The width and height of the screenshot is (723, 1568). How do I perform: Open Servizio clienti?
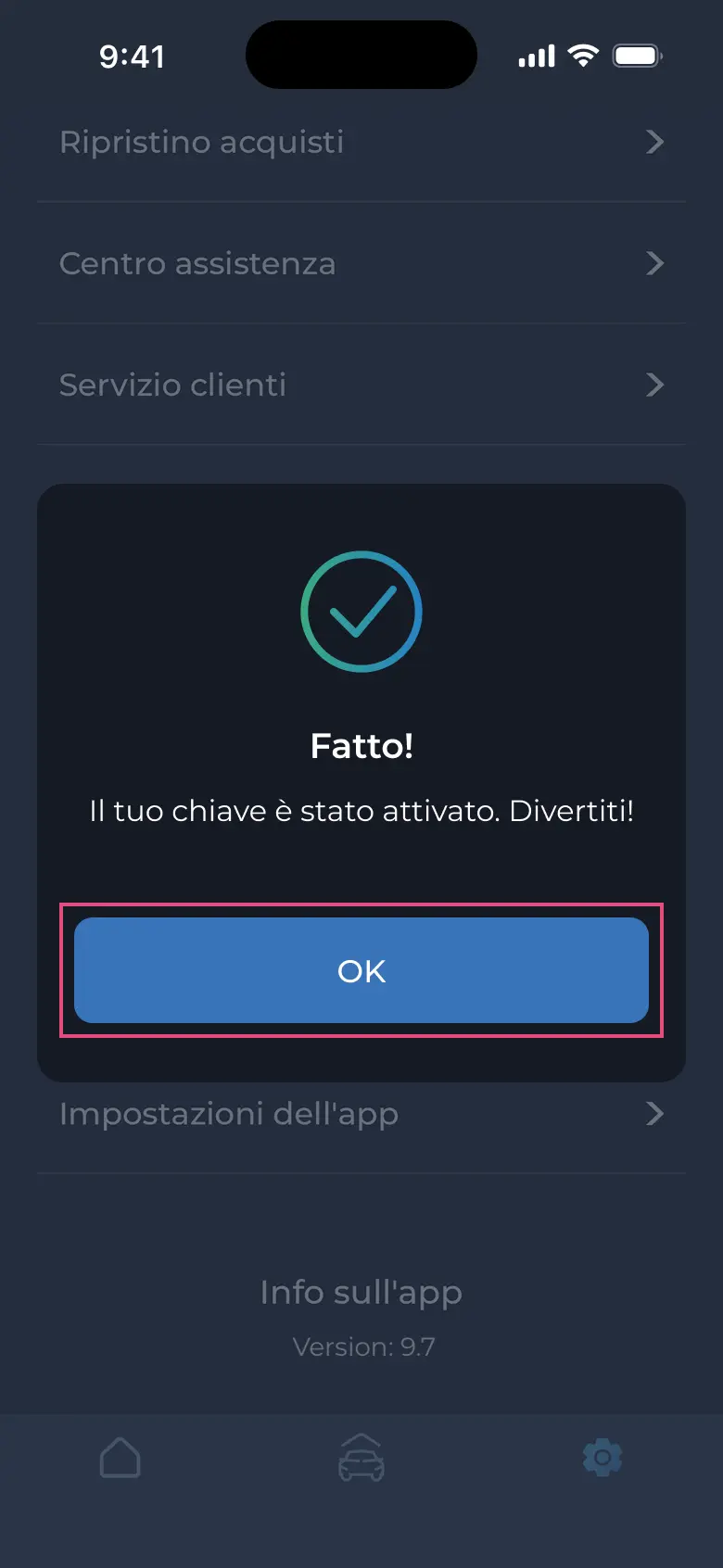pyautogui.click(x=361, y=385)
